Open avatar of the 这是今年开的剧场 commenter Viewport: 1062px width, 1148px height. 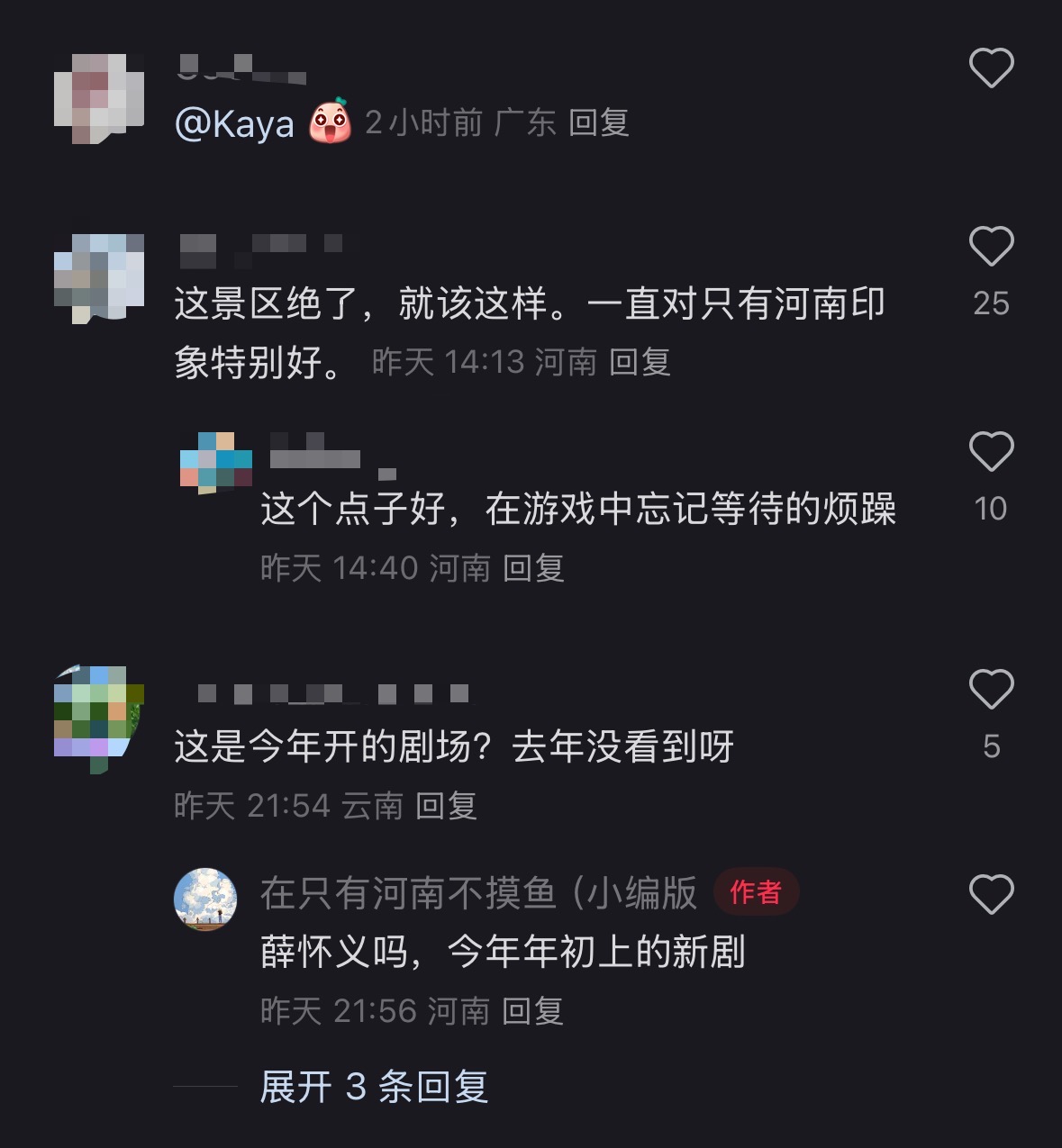tap(99, 718)
